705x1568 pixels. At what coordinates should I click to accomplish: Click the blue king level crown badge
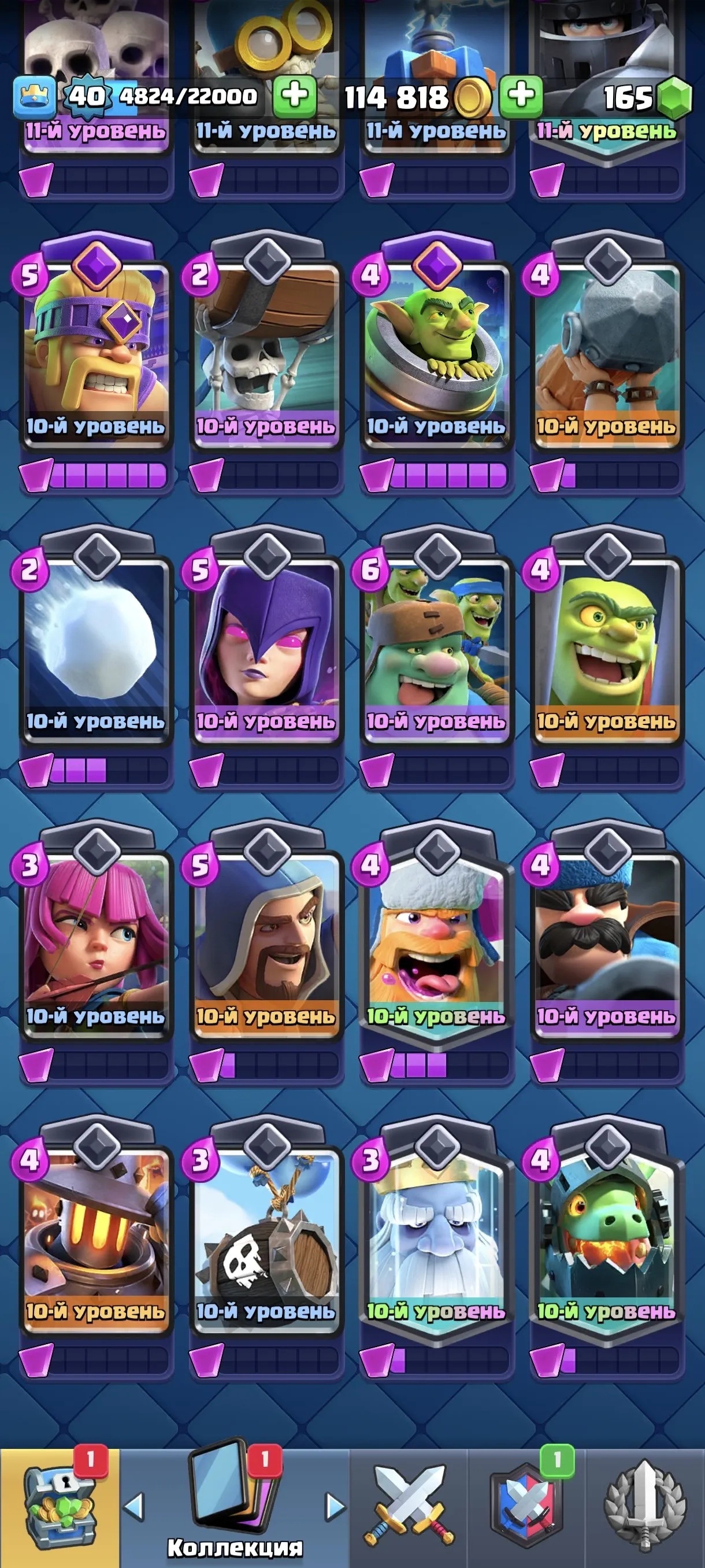point(35,94)
